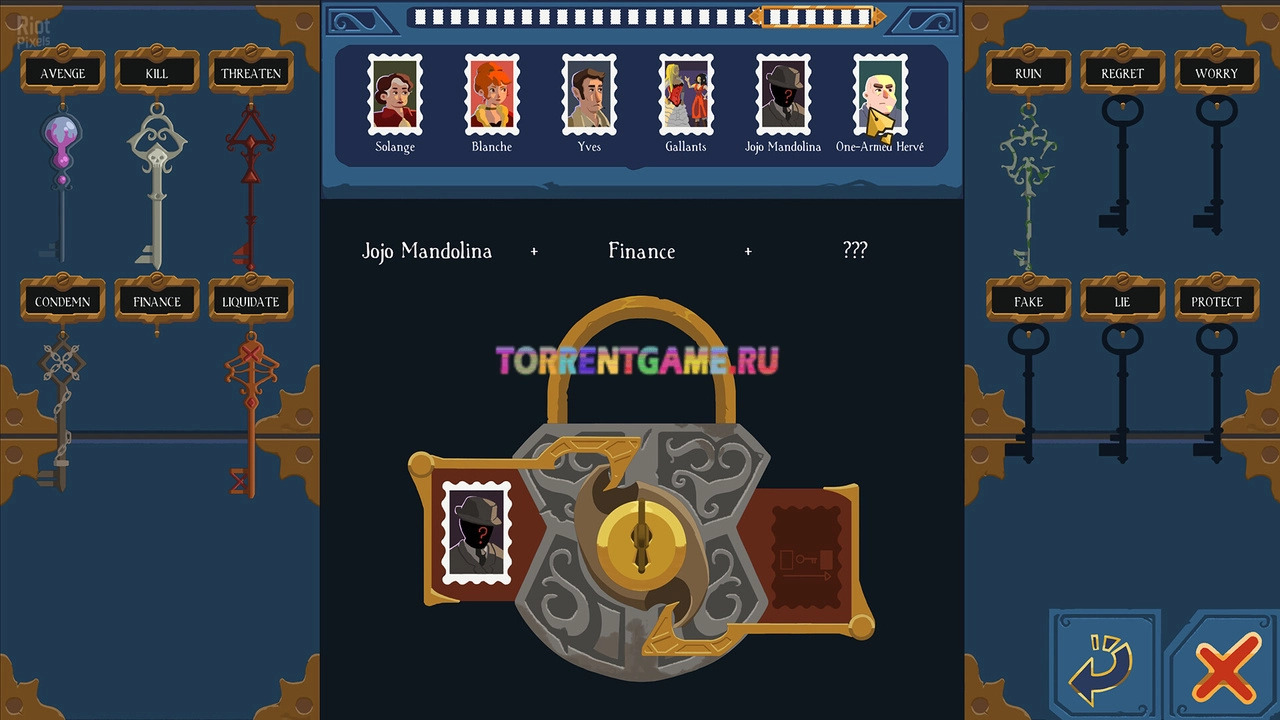The width and height of the screenshot is (1280, 720).
Task: Choose the Threaten key
Action: coord(250,170)
